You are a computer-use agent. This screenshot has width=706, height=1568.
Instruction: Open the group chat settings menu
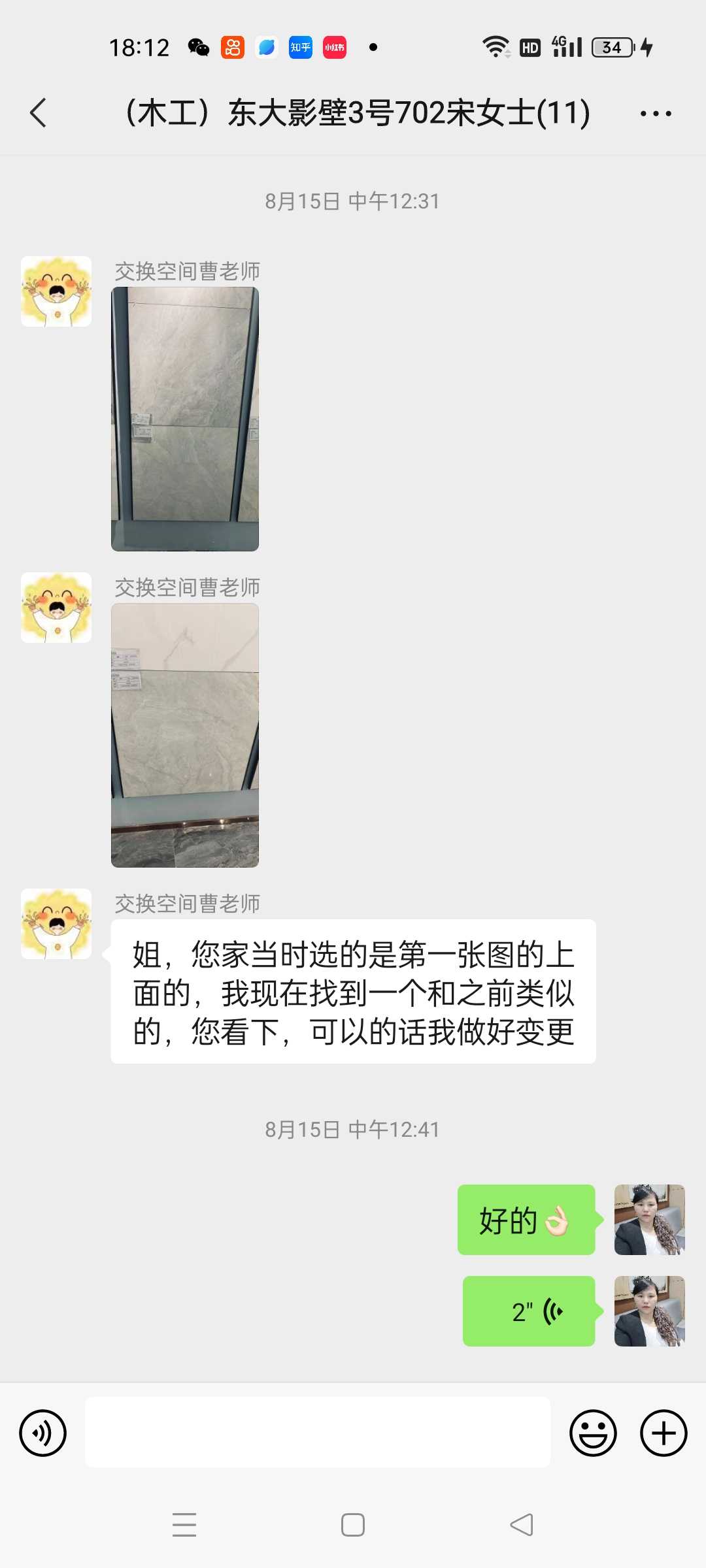tap(656, 114)
